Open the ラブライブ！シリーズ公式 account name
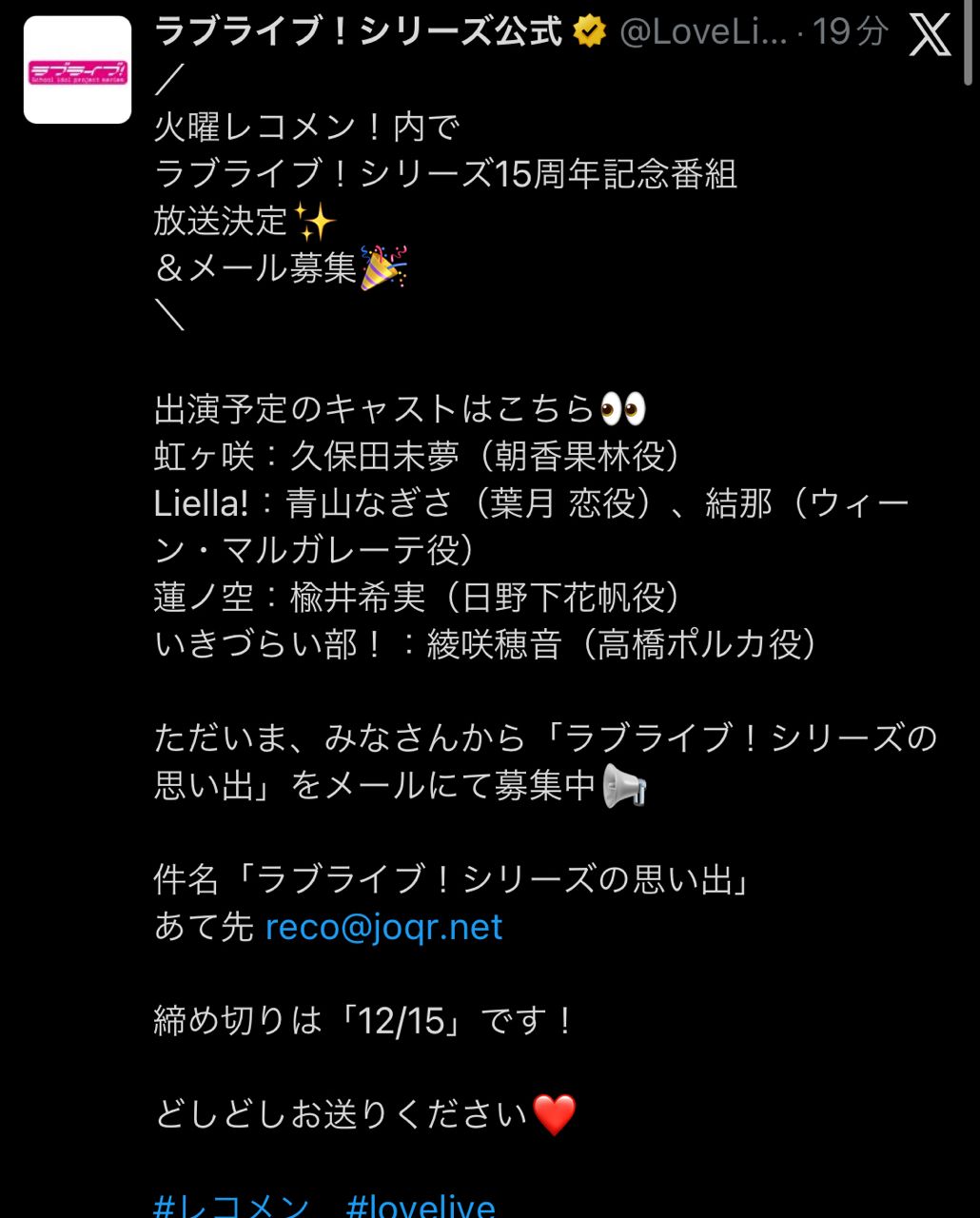This screenshot has height=1218, width=980. tap(358, 32)
